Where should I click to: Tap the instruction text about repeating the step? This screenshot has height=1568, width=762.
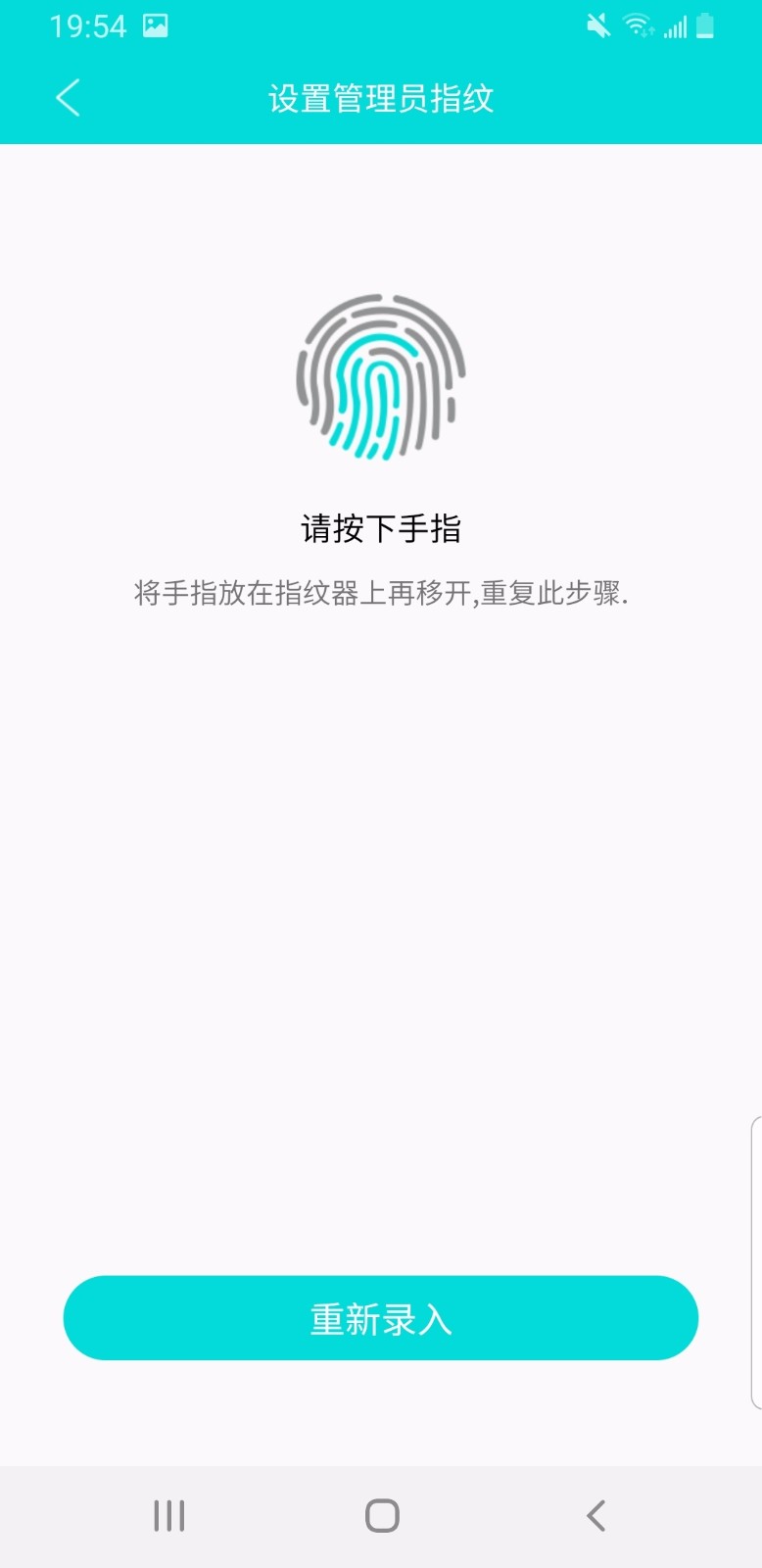point(381,593)
